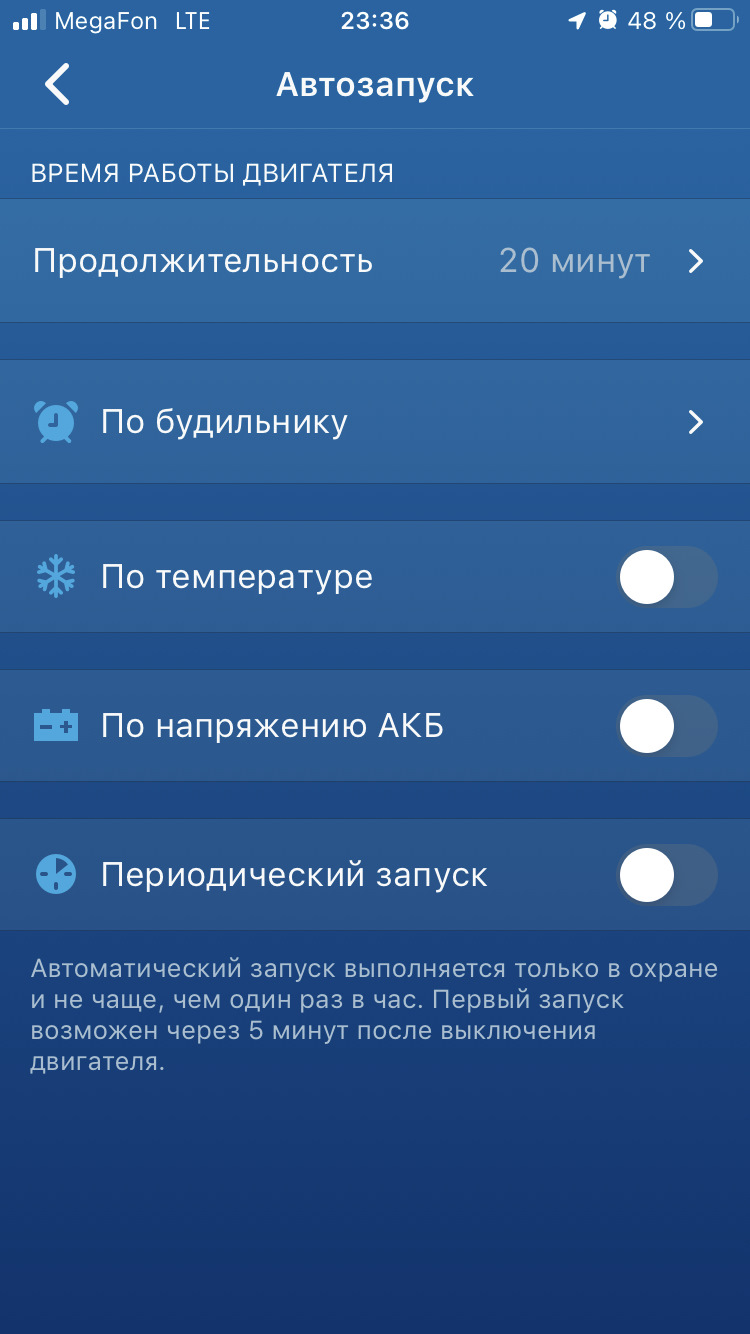The image size is (750, 1334).
Task: Toggle Периодический запуск on
Action: (667, 875)
